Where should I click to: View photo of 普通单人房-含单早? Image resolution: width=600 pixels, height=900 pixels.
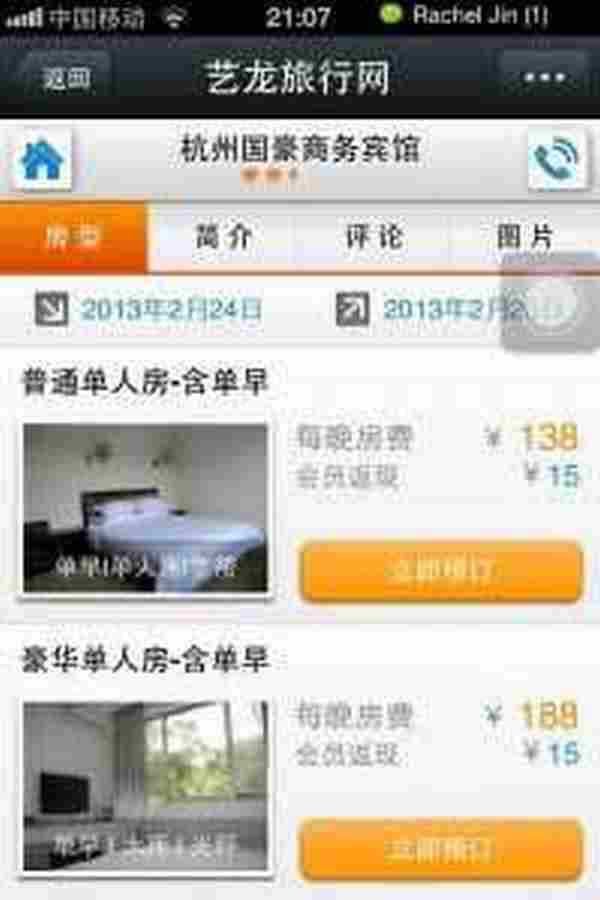click(146, 508)
